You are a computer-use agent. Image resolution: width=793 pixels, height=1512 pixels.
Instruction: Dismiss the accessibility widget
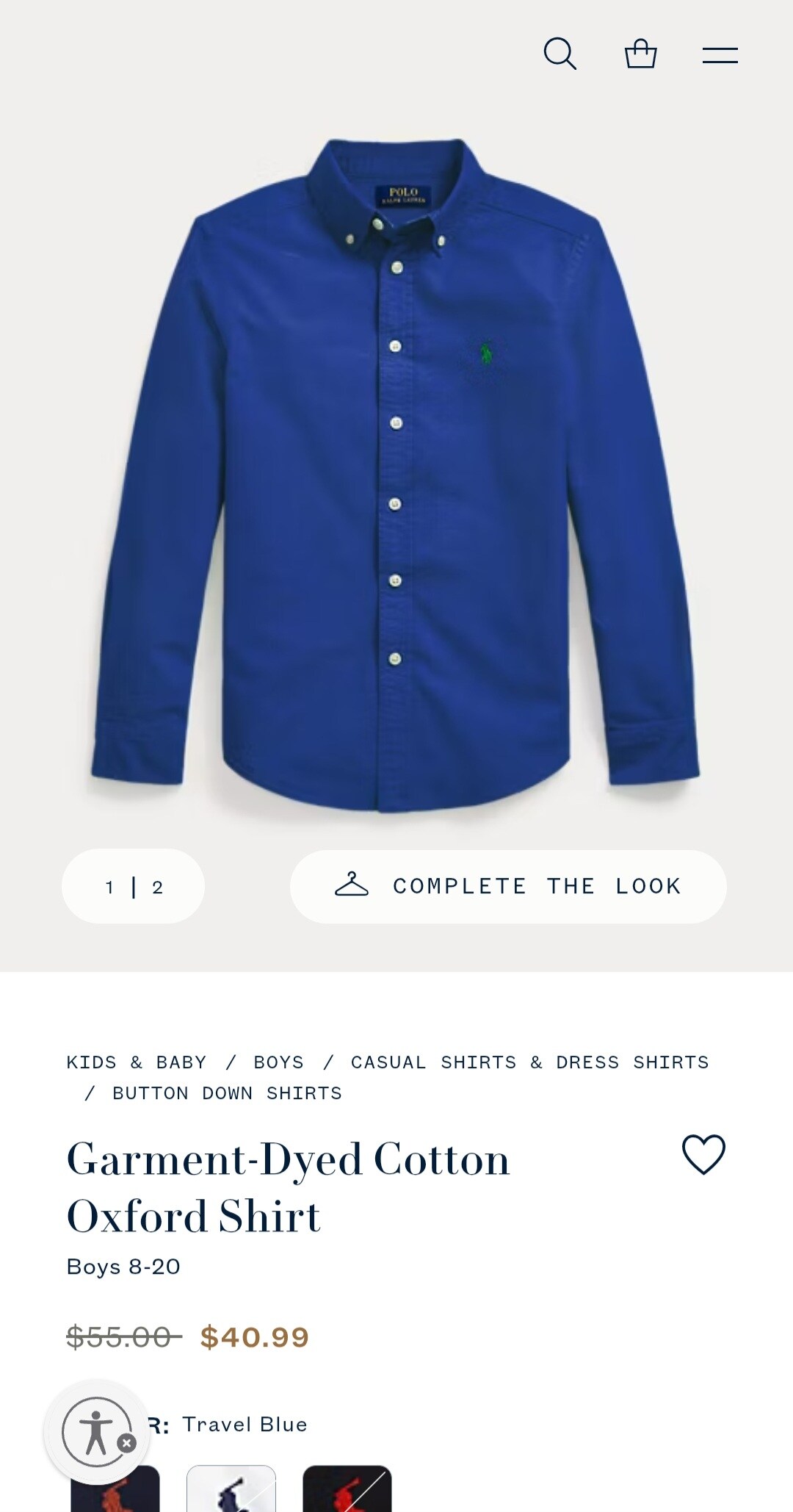pyautogui.click(x=127, y=1443)
